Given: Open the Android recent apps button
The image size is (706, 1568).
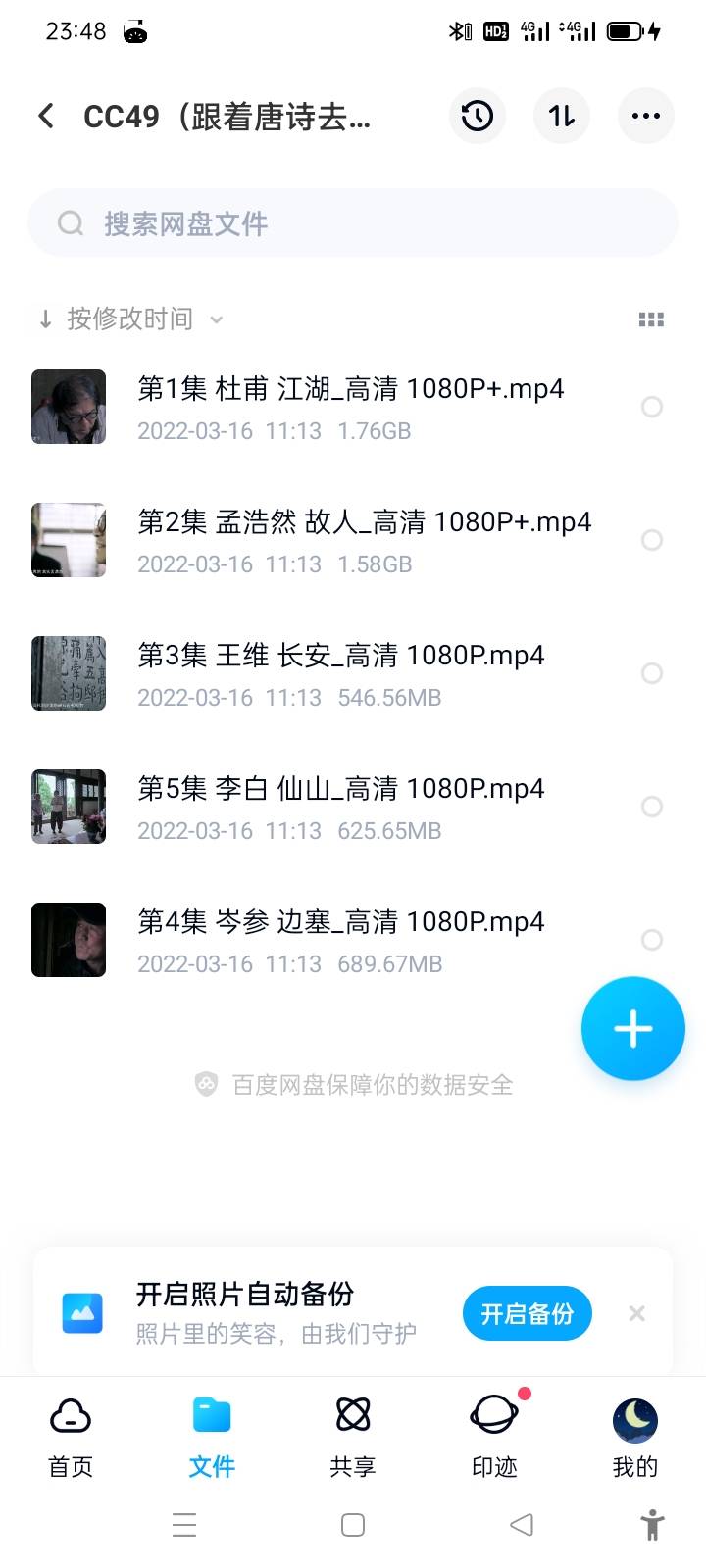Looking at the screenshot, I should [184, 1525].
